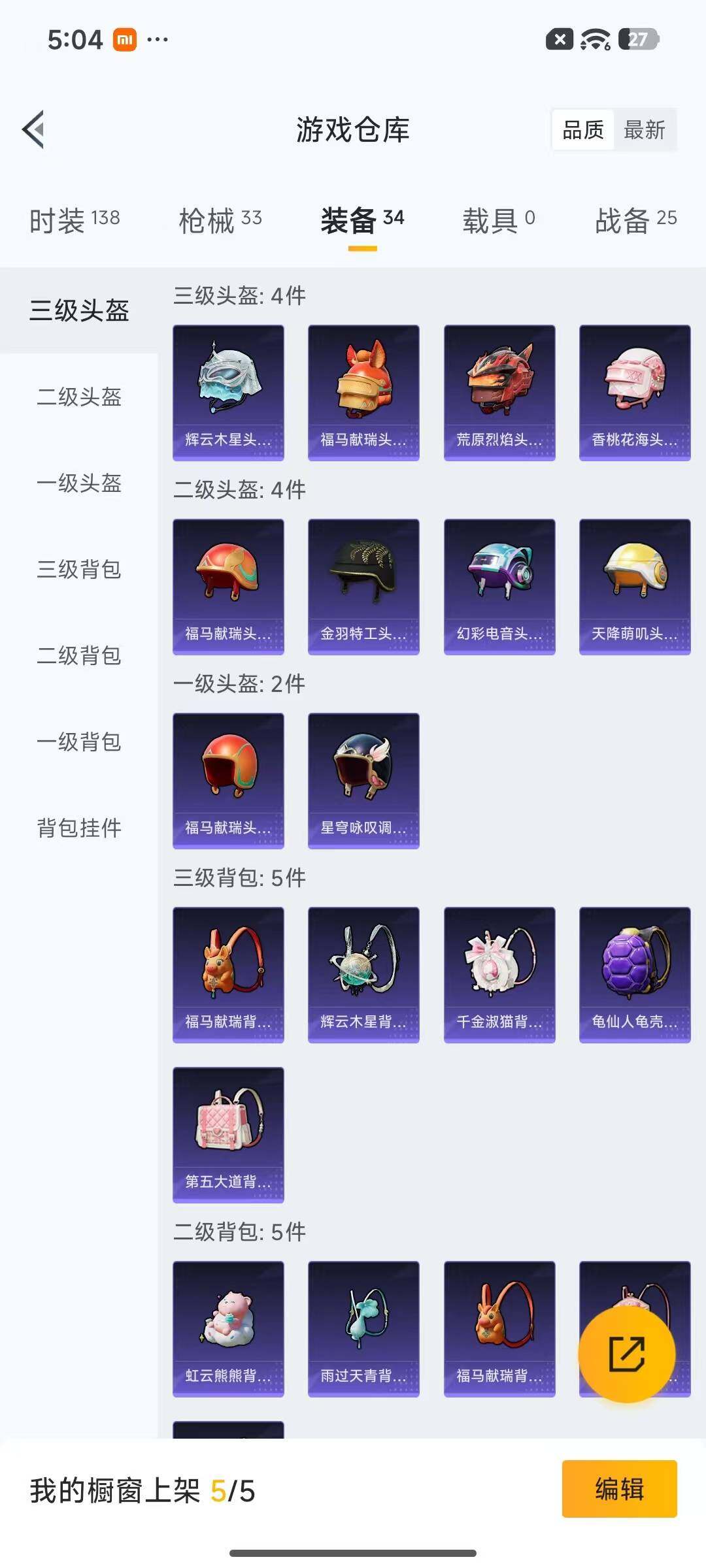Tap the 香桃花海头盔 pink helmet
The width and height of the screenshot is (706, 1568).
tap(635, 390)
